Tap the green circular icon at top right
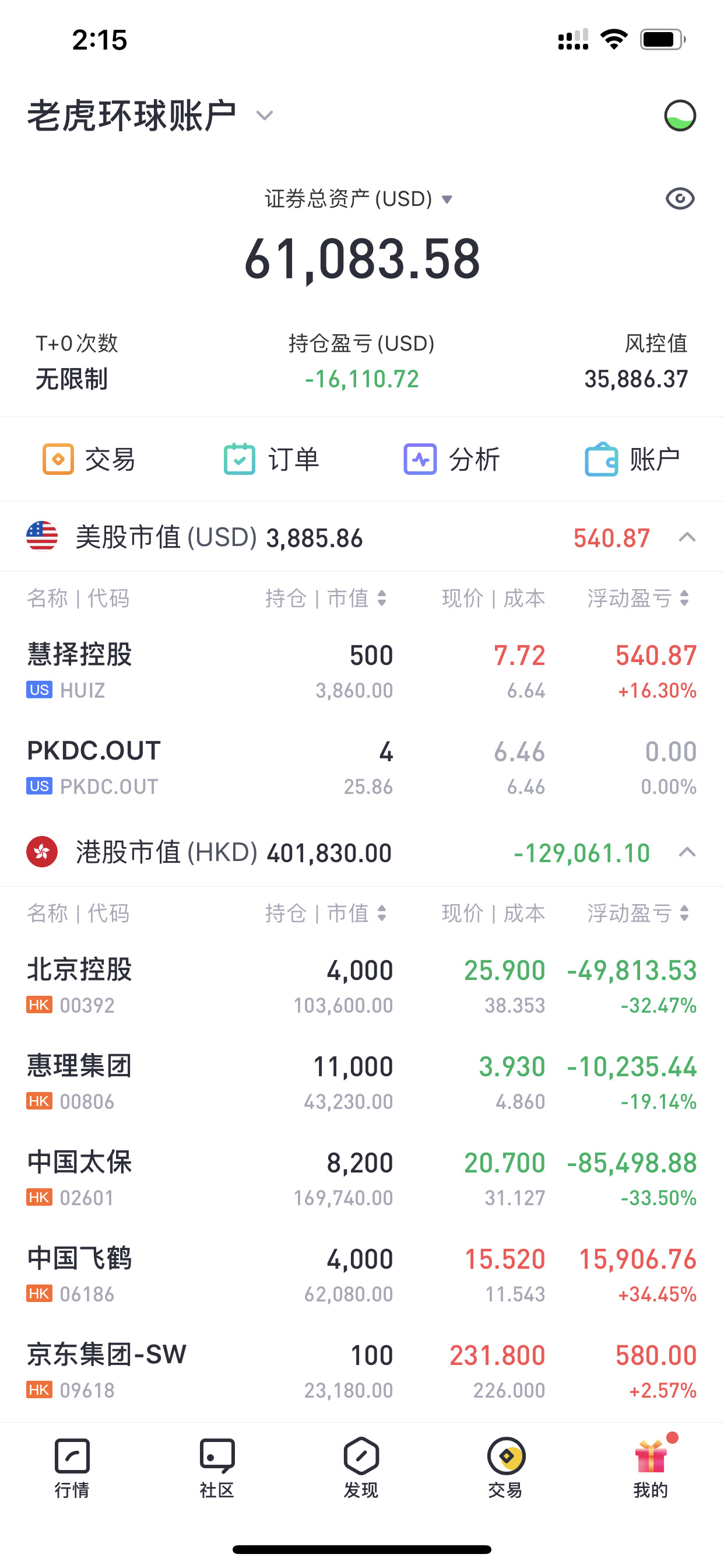This screenshot has width=724, height=1568. 680,115
